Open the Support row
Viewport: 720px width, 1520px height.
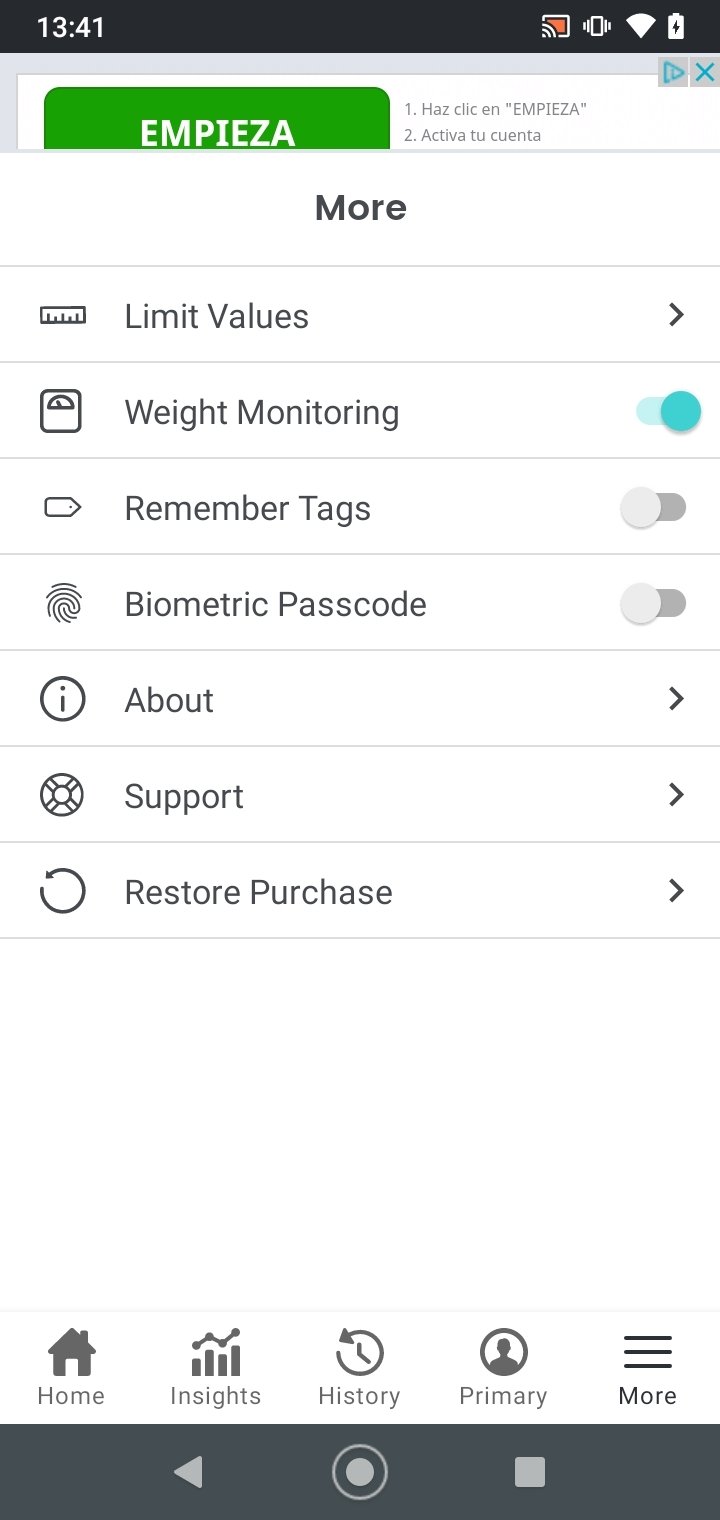coord(360,795)
